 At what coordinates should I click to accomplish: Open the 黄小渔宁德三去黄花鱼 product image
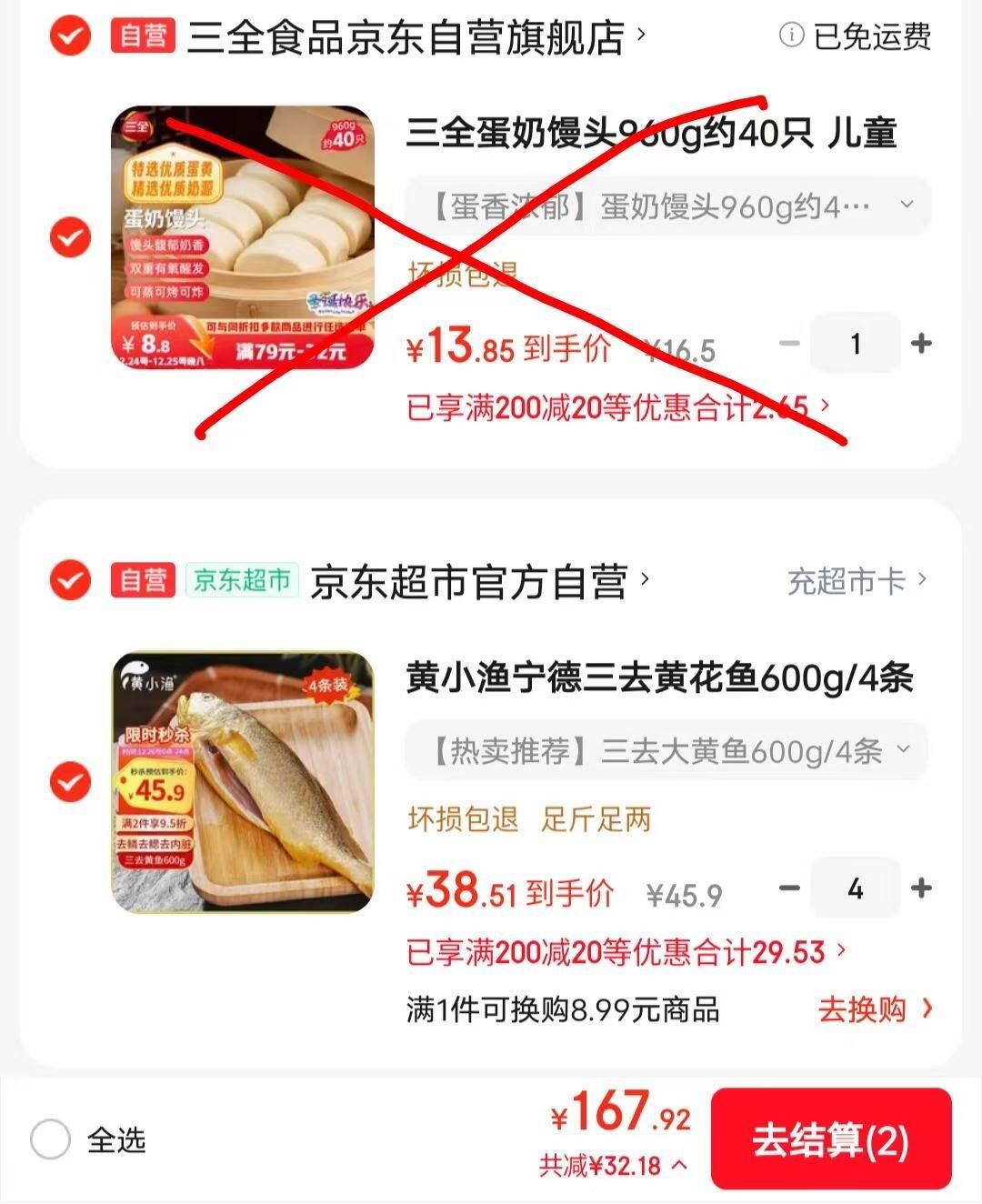coord(243,782)
